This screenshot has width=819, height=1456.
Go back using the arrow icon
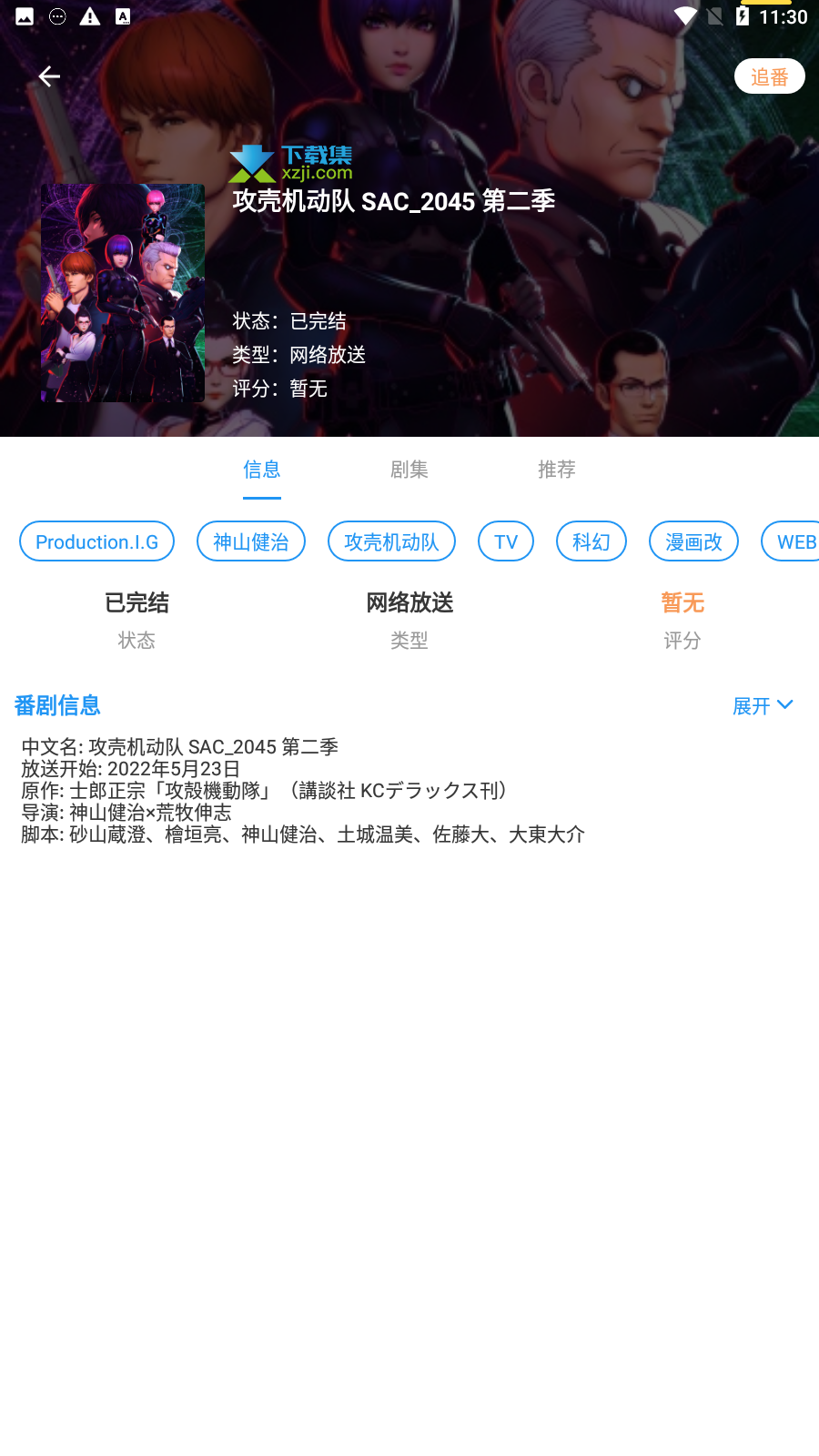click(x=49, y=76)
